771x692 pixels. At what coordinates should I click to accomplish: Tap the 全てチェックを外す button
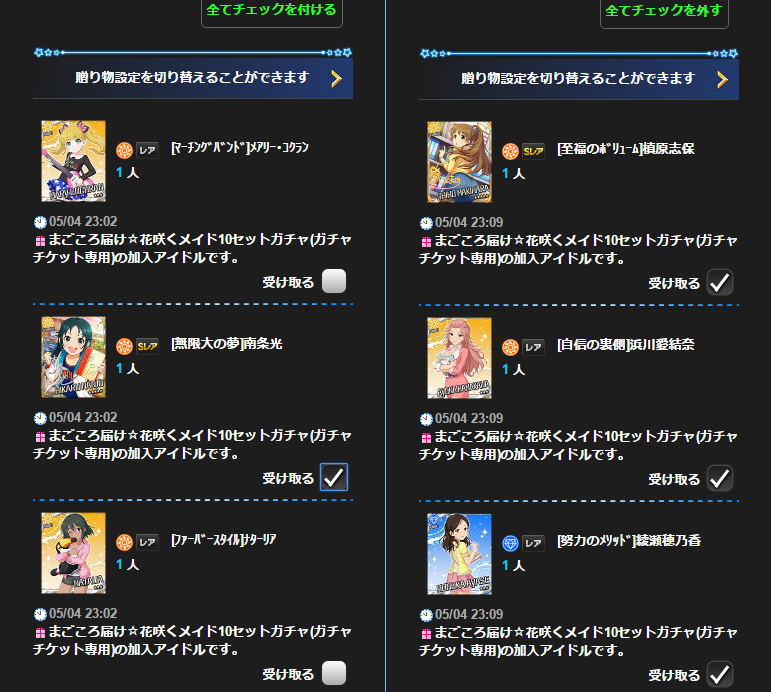664,12
